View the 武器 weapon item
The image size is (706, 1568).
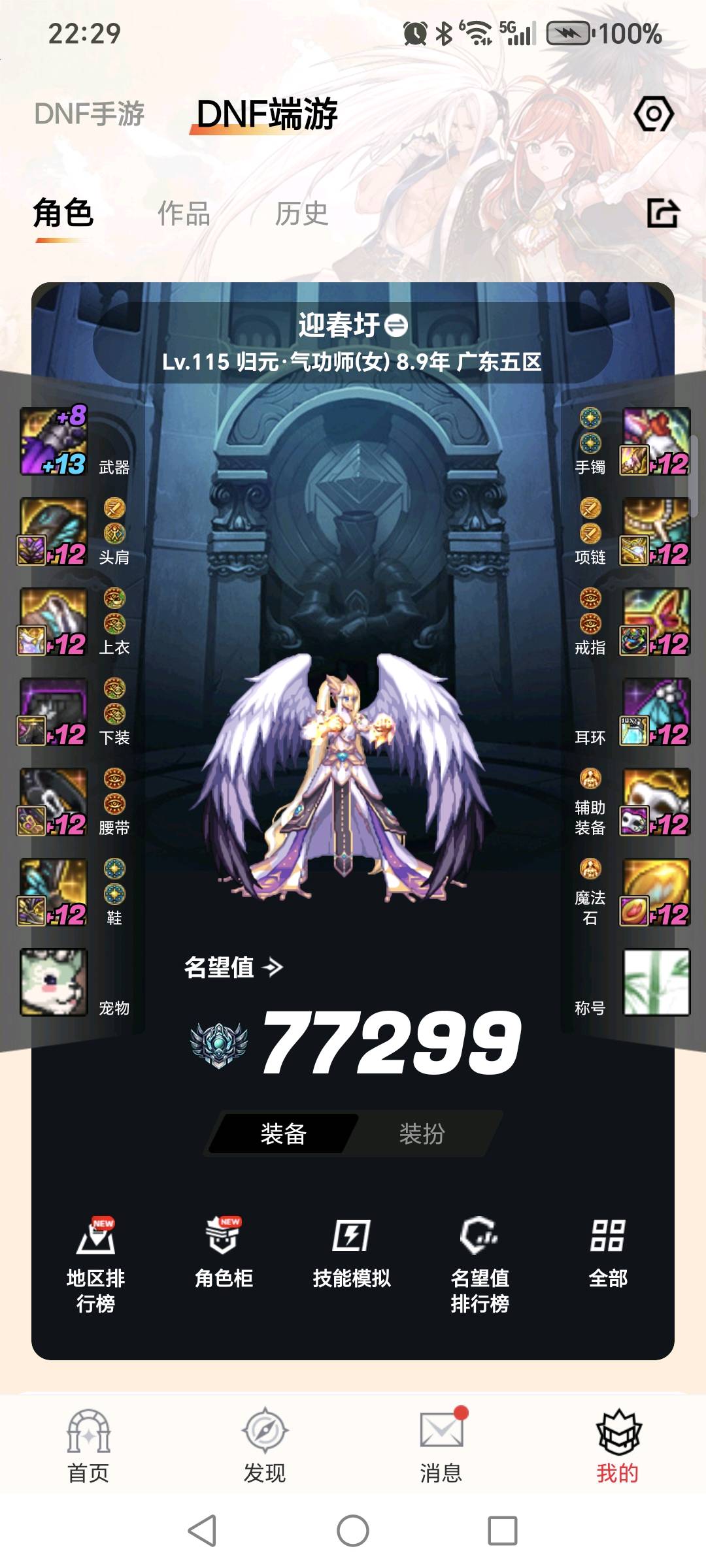click(x=54, y=441)
